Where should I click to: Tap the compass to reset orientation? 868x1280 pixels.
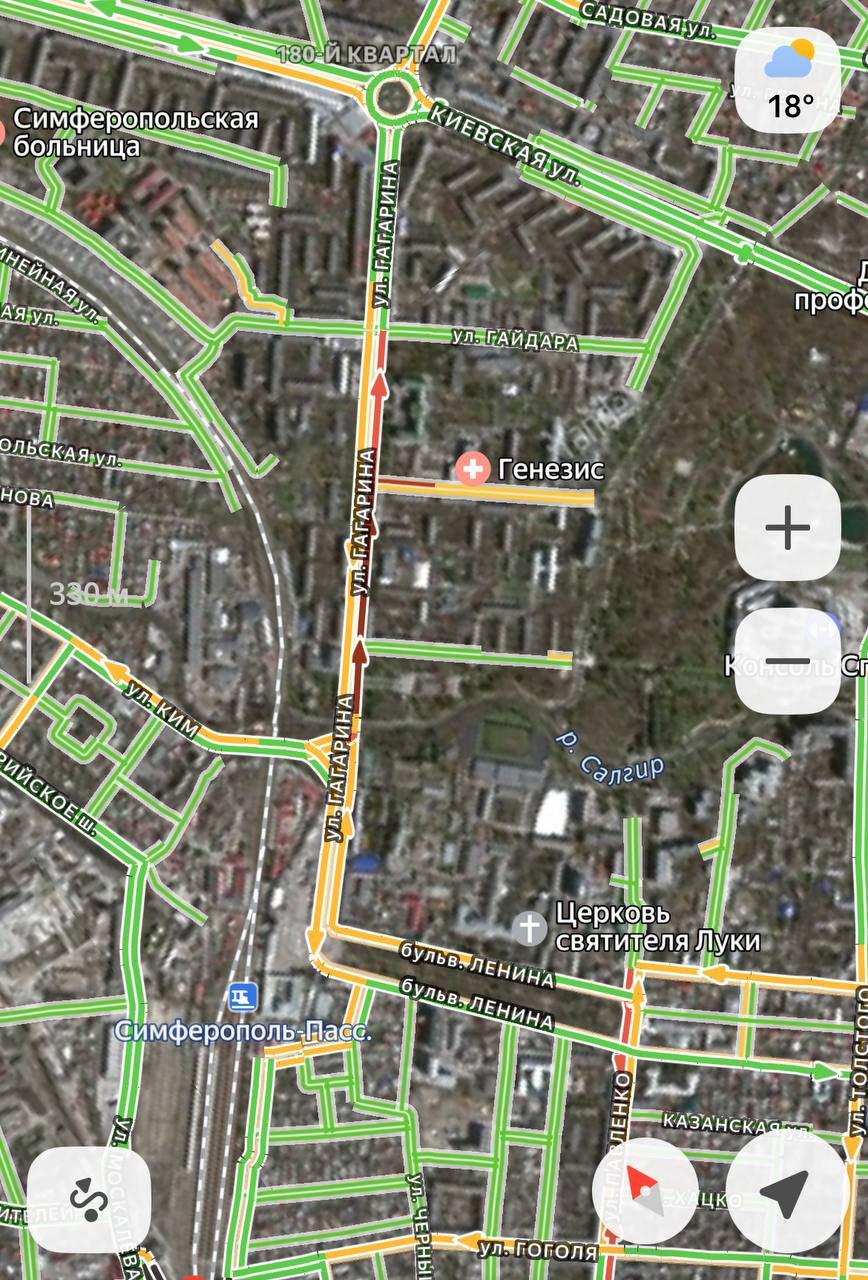coord(645,1190)
